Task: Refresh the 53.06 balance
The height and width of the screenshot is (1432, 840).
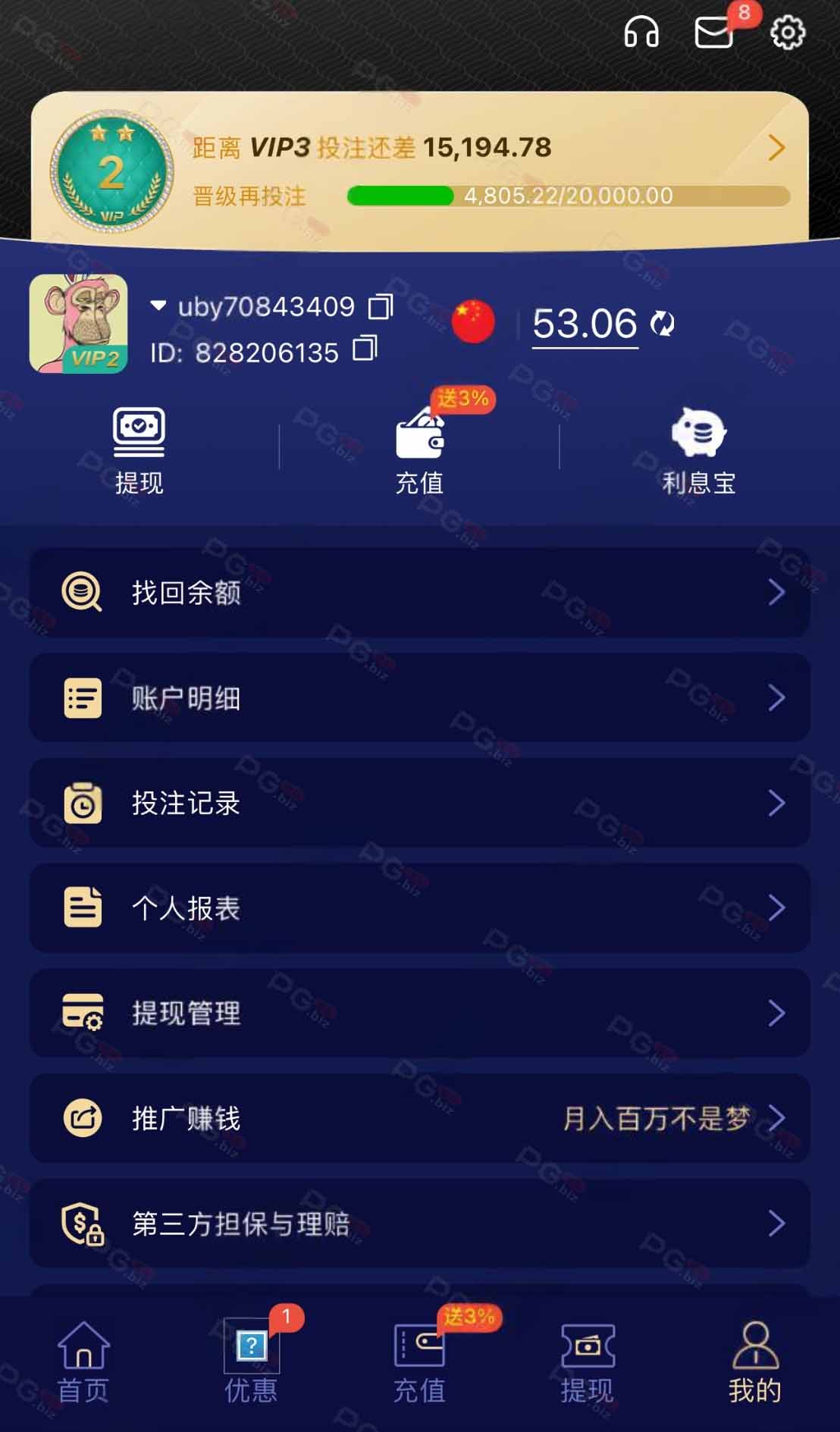Action: [663, 324]
